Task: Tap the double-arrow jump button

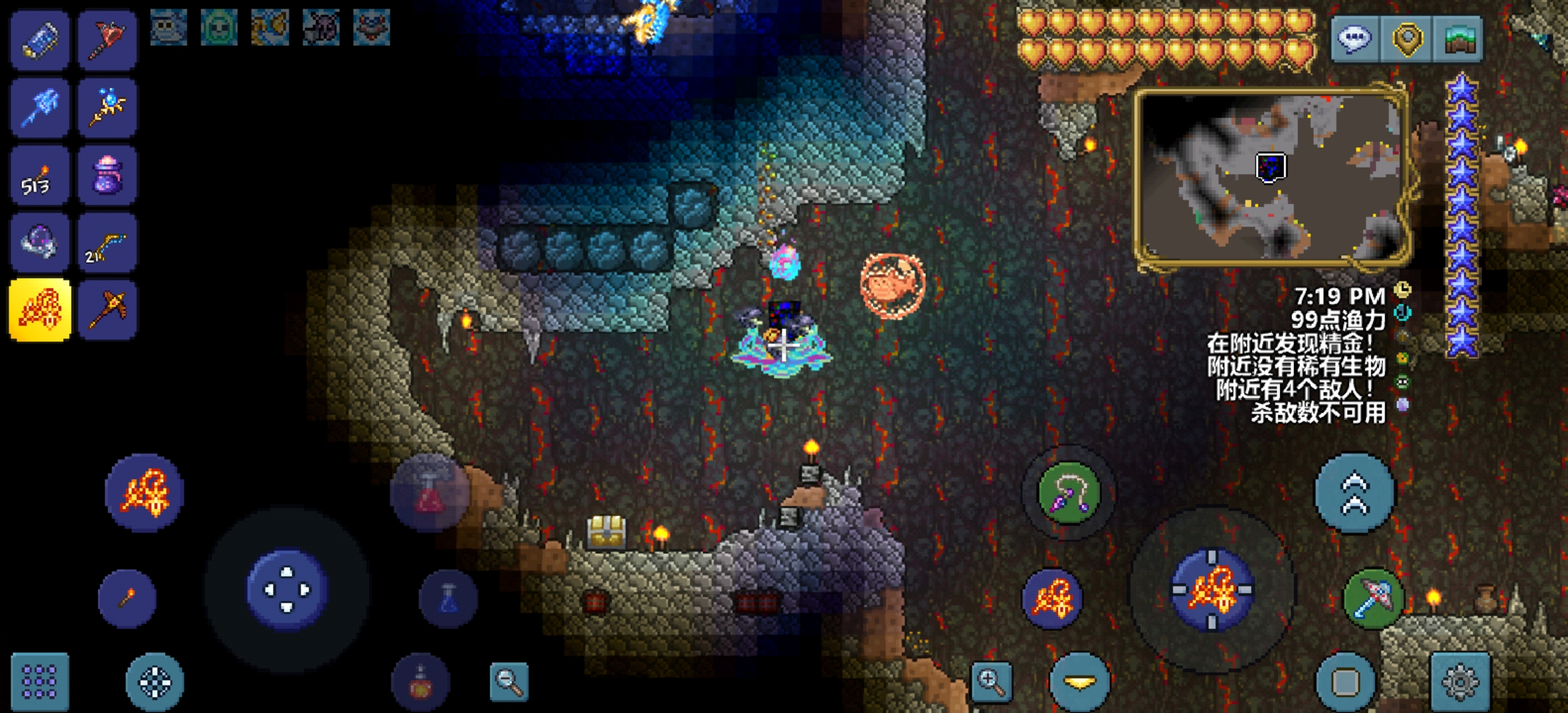Action: point(1355,493)
